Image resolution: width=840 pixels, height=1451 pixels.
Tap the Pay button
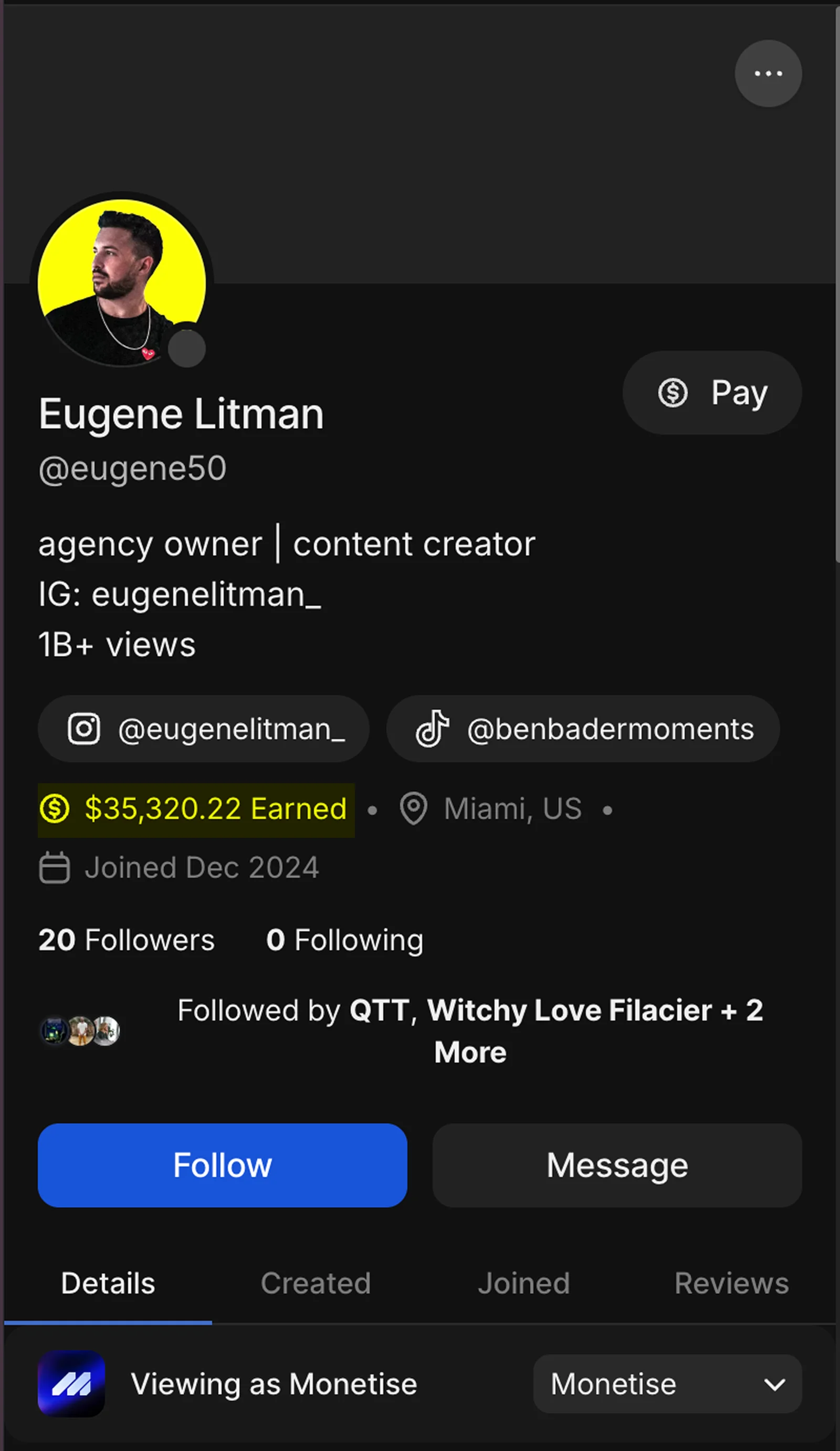[x=712, y=393]
